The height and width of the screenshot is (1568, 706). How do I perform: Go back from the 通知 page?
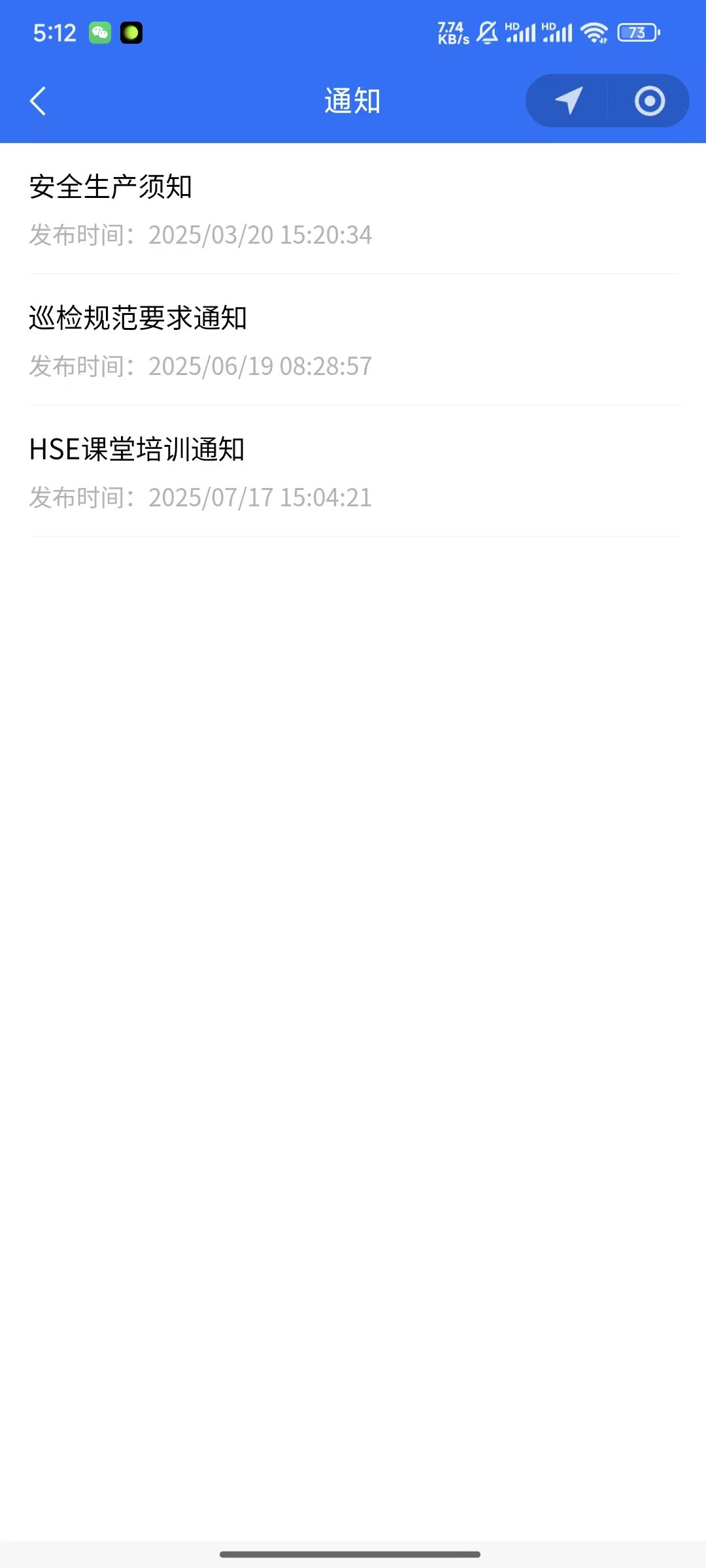point(39,101)
